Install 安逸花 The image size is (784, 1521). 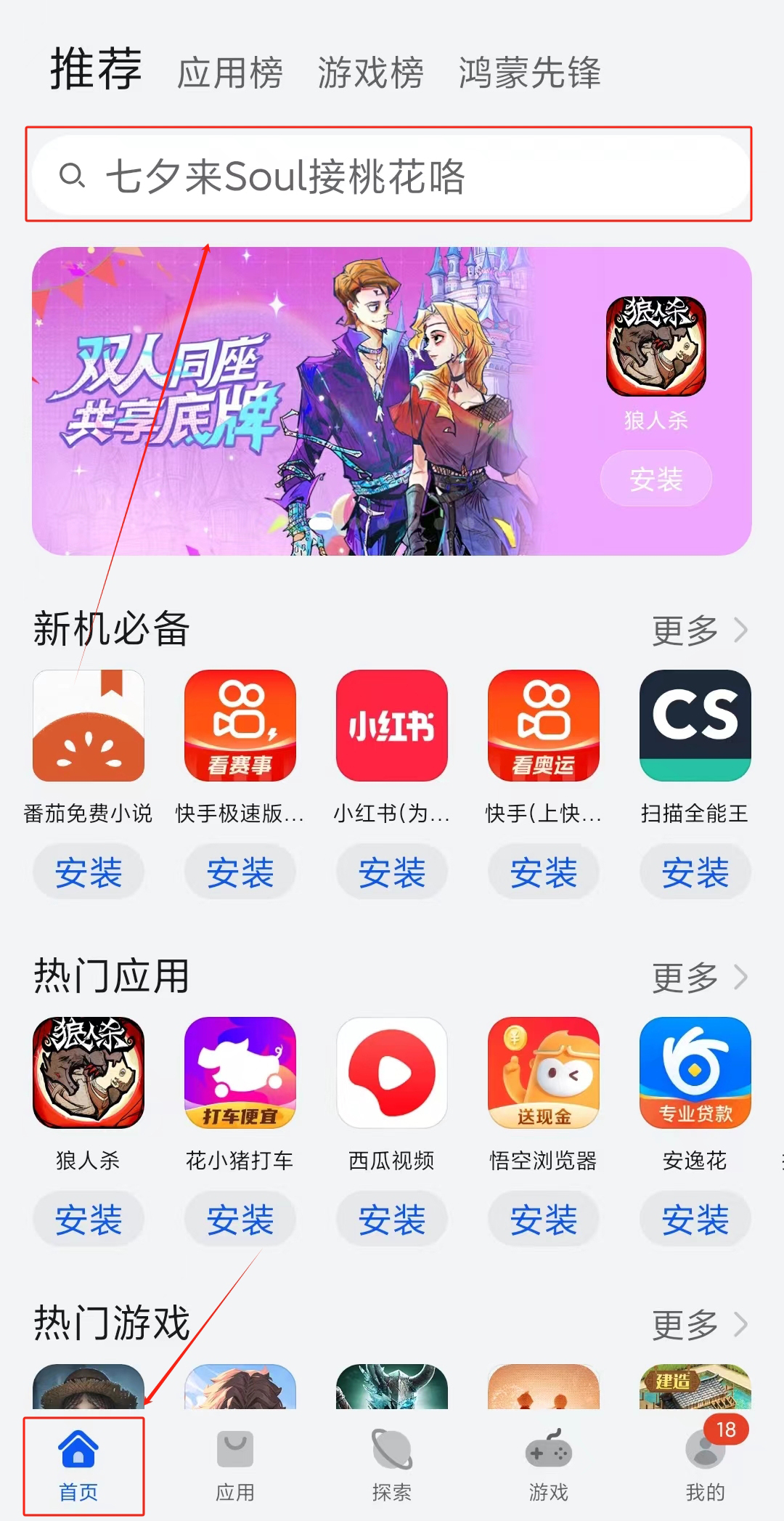tap(695, 1220)
